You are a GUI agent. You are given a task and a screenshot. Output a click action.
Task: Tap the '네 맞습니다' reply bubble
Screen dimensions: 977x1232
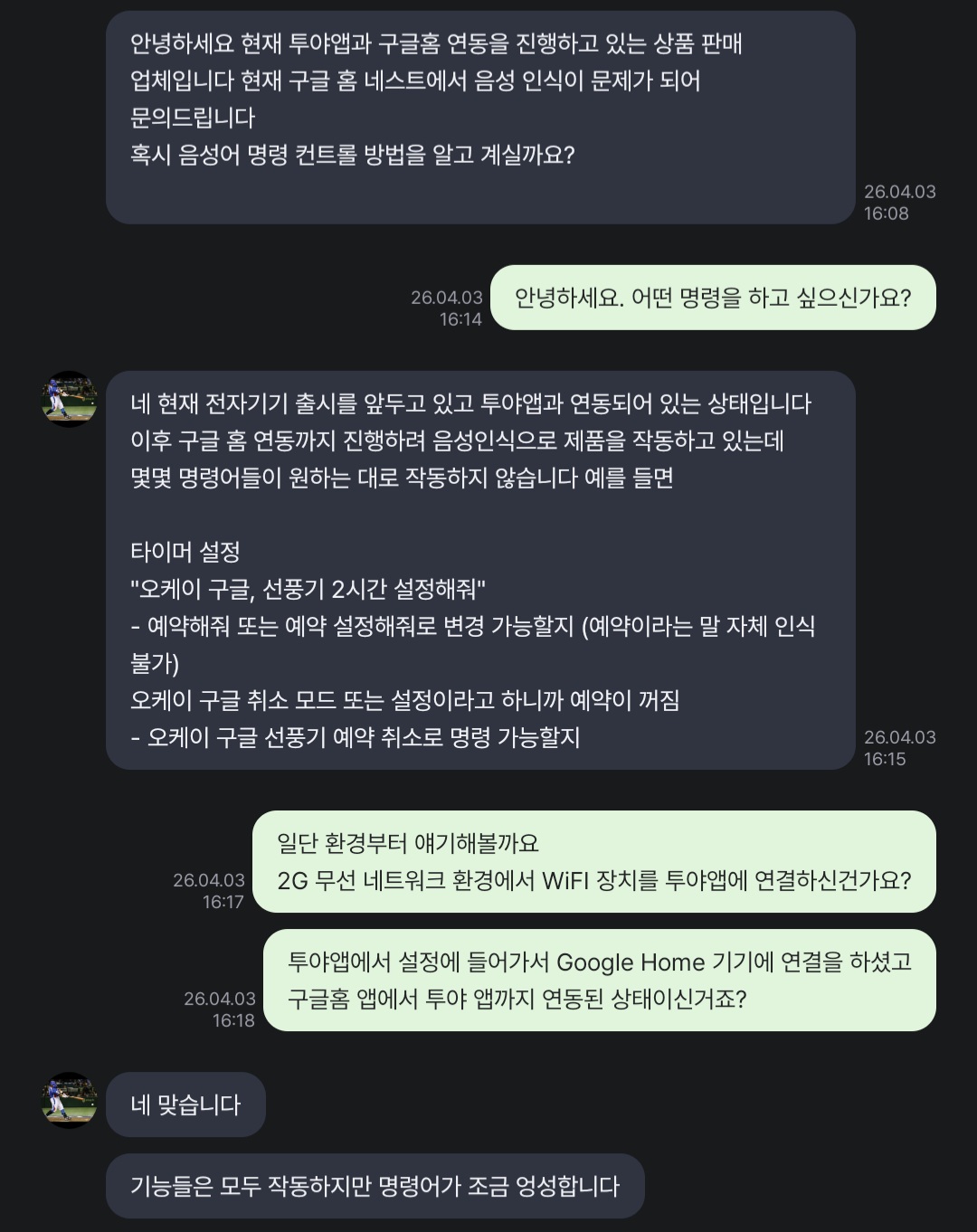(x=185, y=1102)
